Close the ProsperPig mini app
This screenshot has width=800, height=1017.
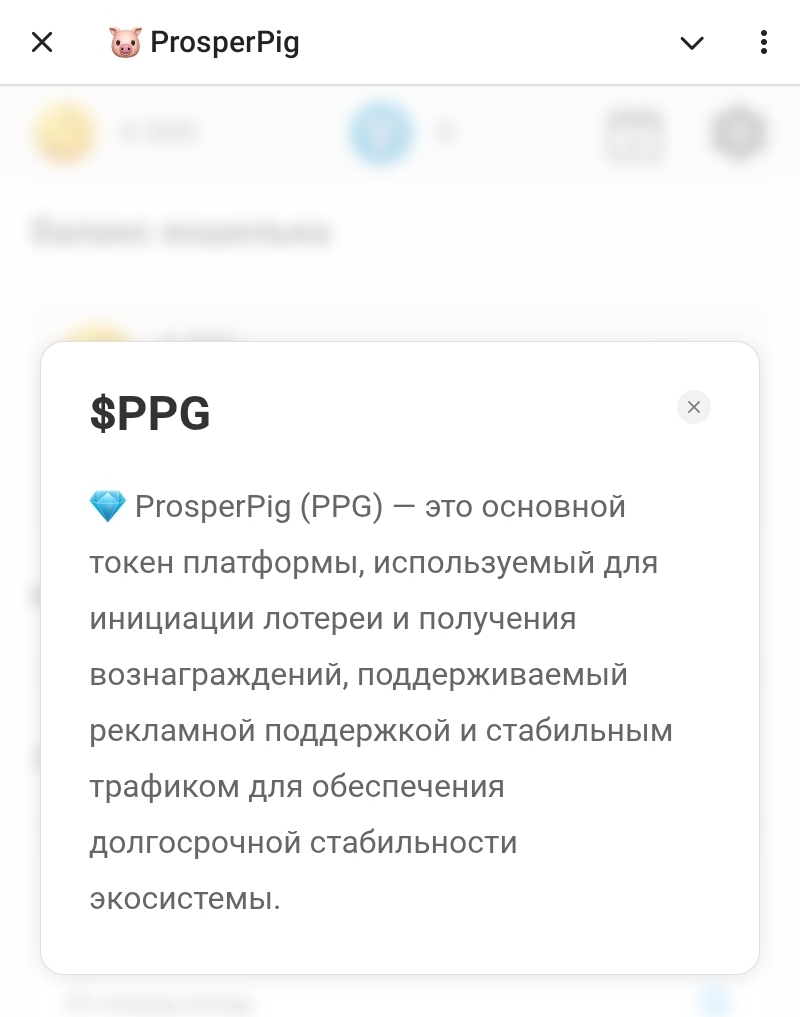coord(42,42)
